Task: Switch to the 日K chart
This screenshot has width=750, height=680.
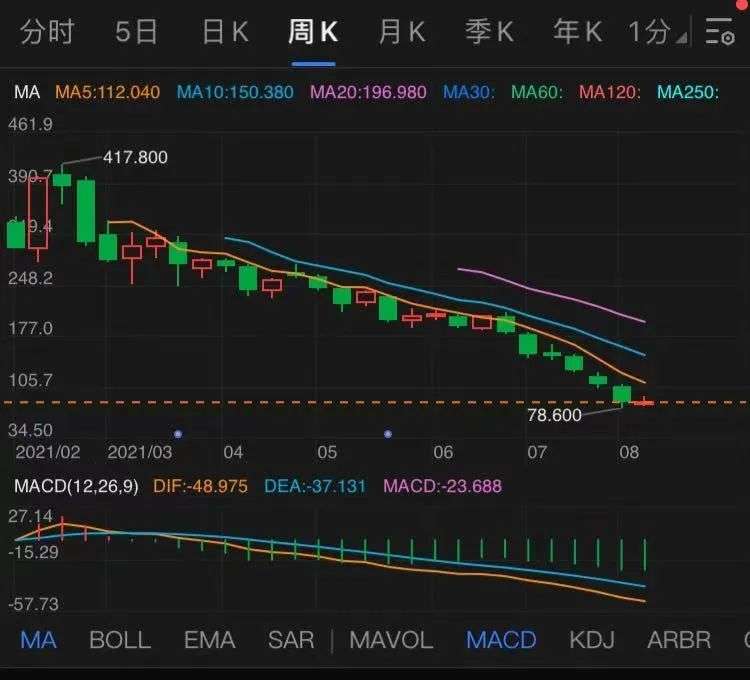Action: pyautogui.click(x=224, y=32)
